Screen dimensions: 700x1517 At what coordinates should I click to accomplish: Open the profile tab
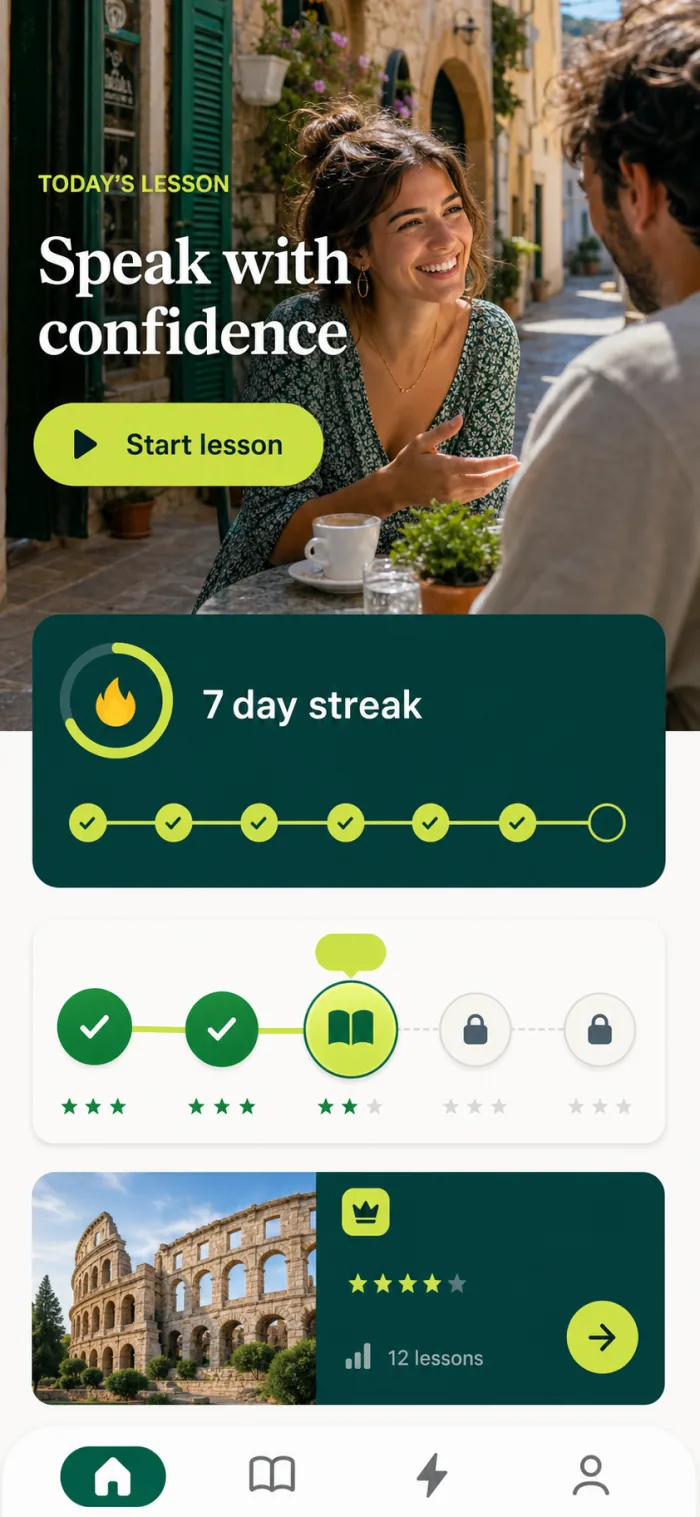tap(591, 1476)
